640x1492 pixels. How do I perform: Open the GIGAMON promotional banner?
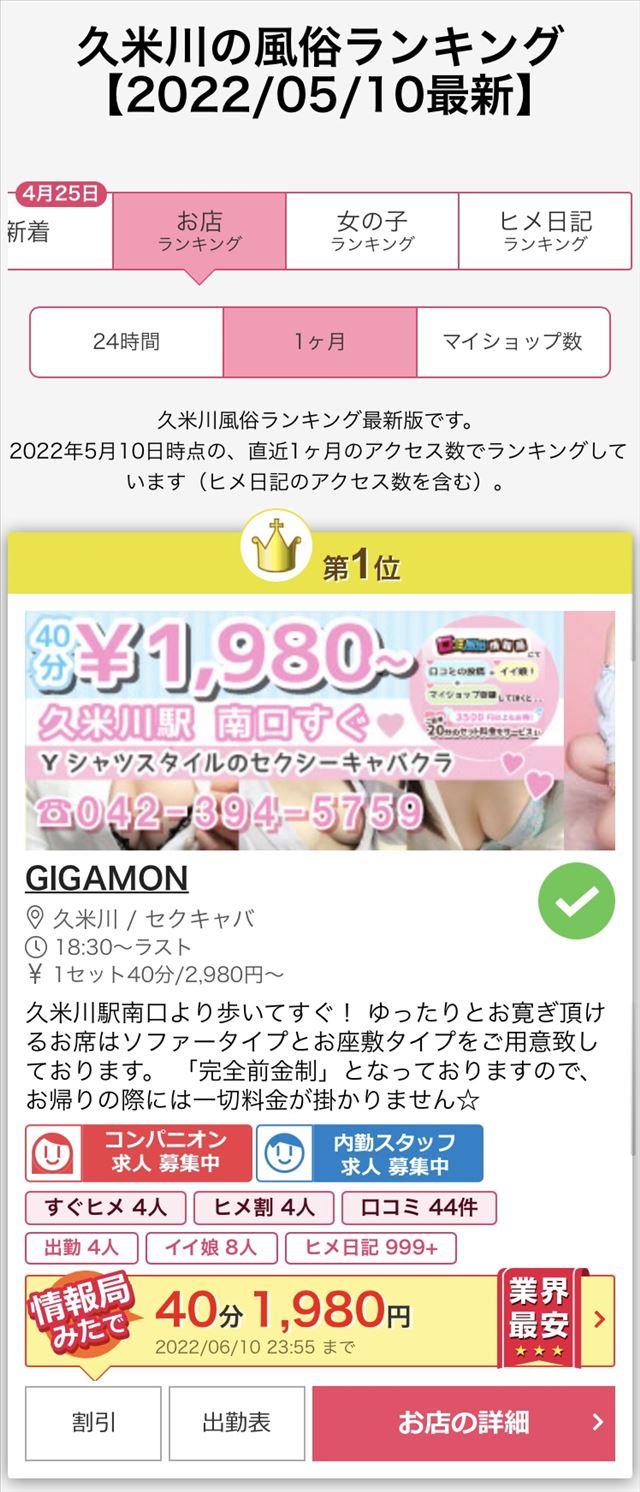pyautogui.click(x=320, y=730)
